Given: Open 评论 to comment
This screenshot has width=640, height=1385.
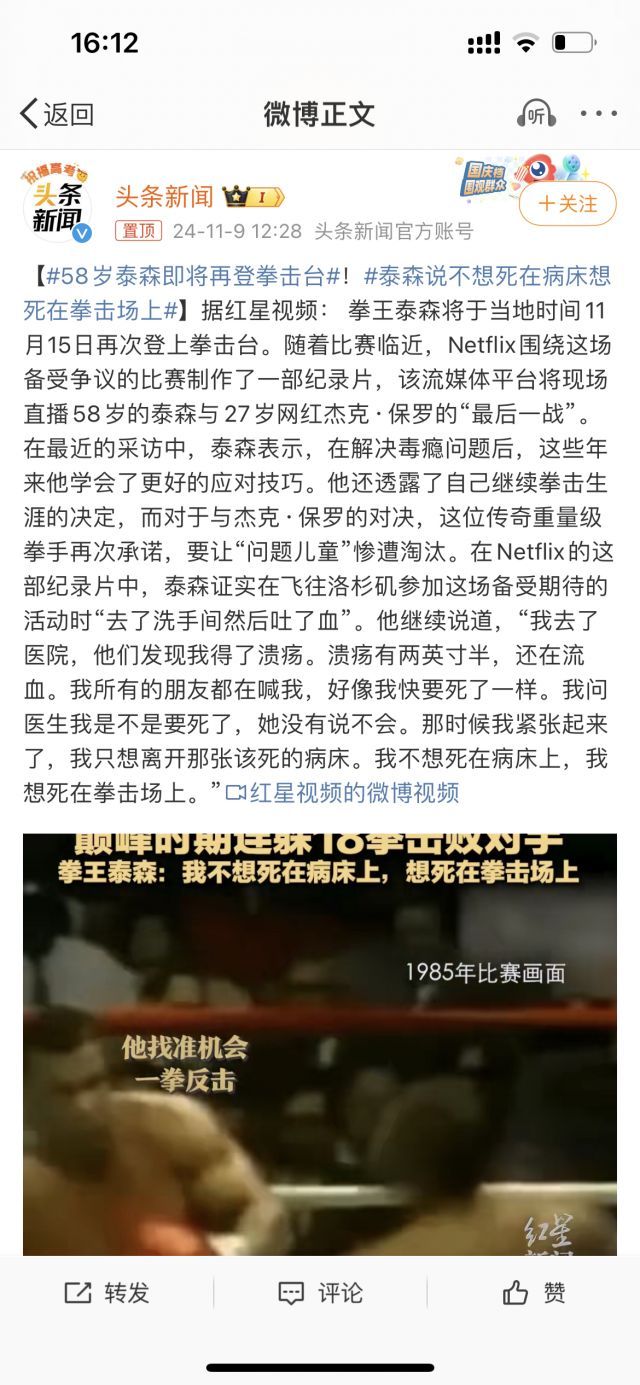Looking at the screenshot, I should click(x=320, y=1292).
